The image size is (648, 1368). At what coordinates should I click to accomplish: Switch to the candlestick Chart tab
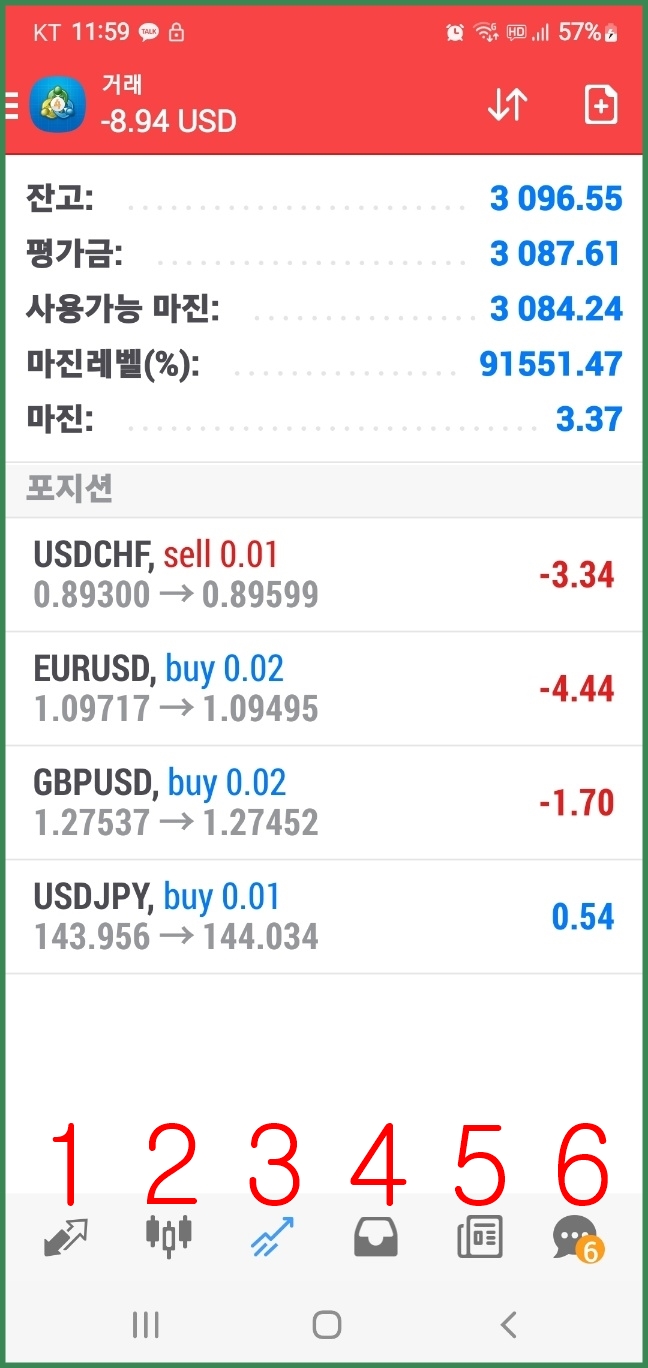pos(168,1236)
